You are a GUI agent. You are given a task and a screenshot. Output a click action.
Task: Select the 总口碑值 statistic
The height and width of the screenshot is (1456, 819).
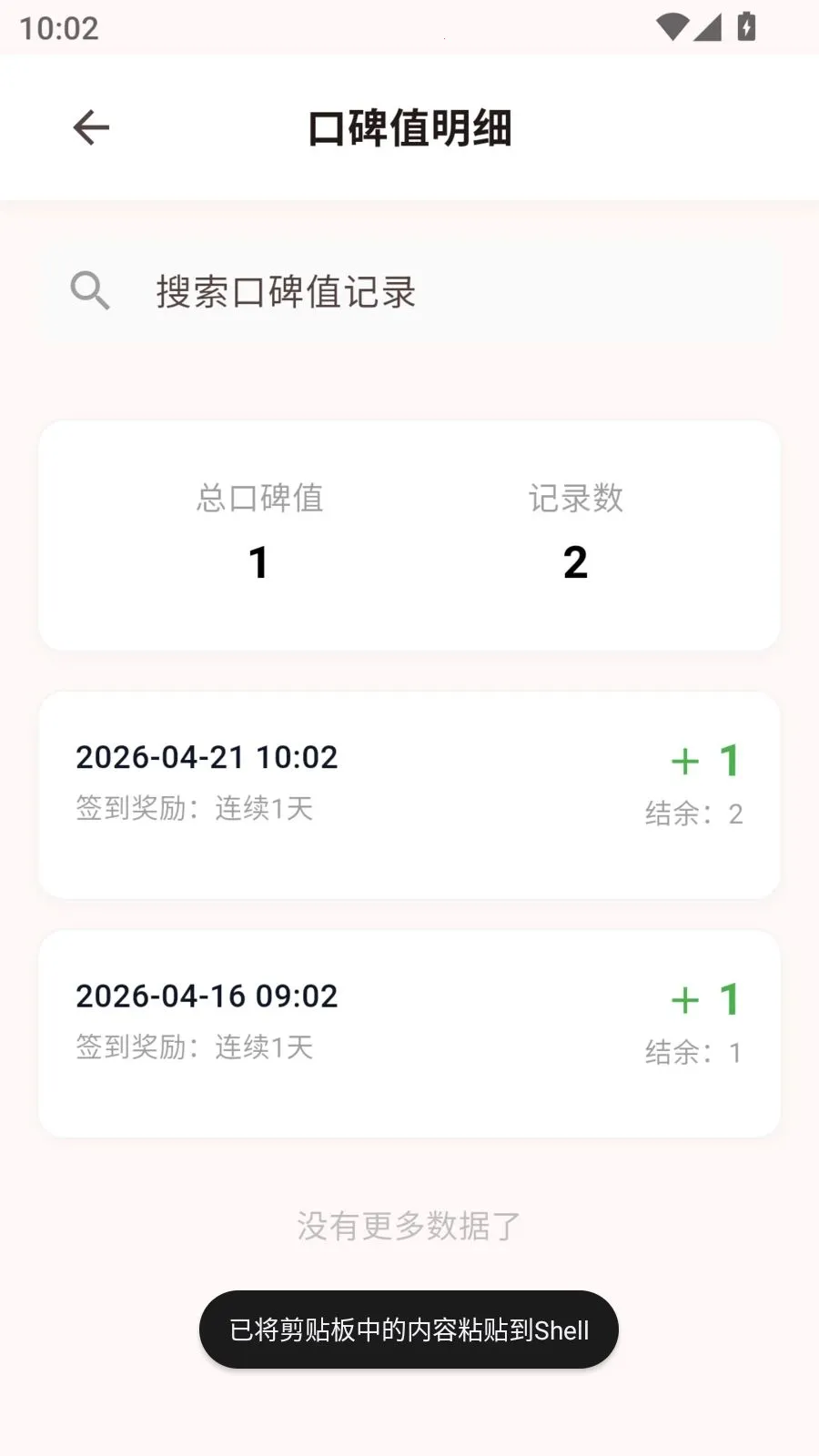pos(259,498)
